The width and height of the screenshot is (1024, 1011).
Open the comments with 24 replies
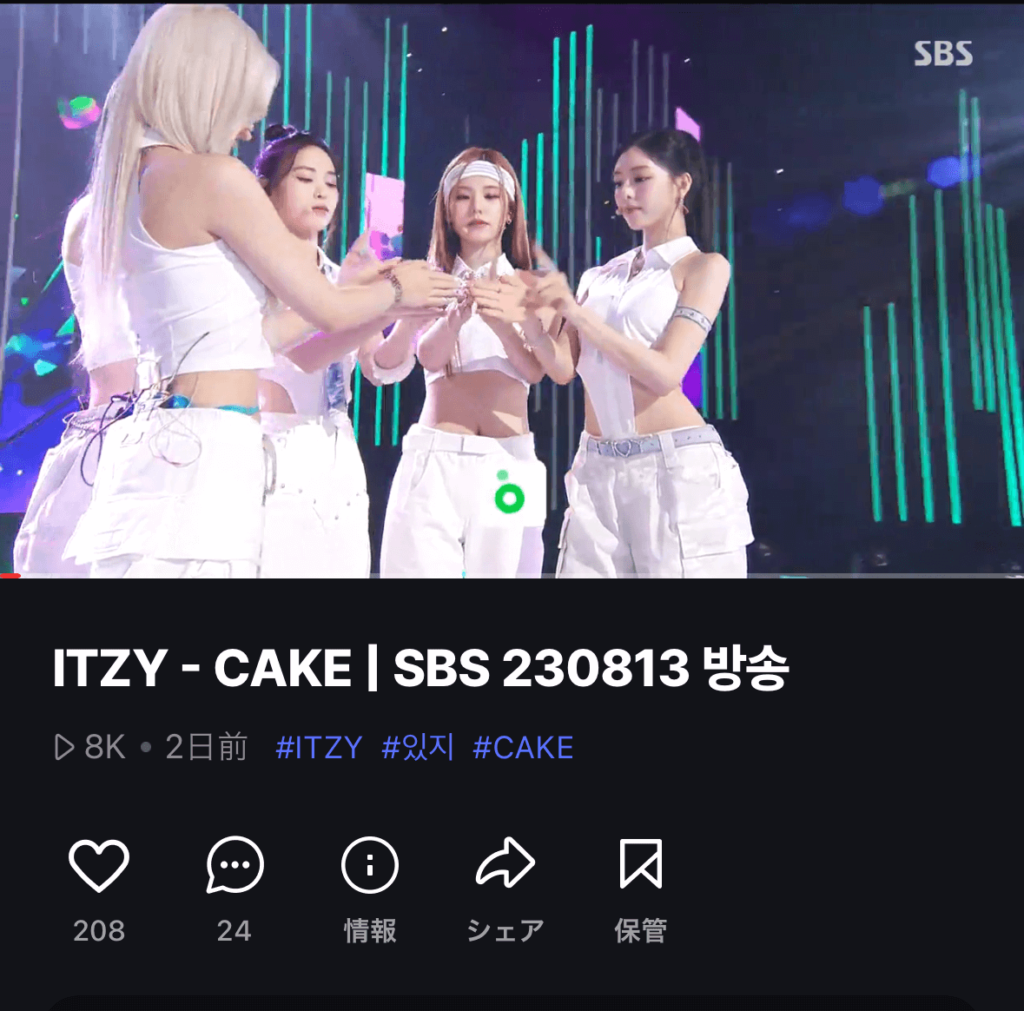234,866
